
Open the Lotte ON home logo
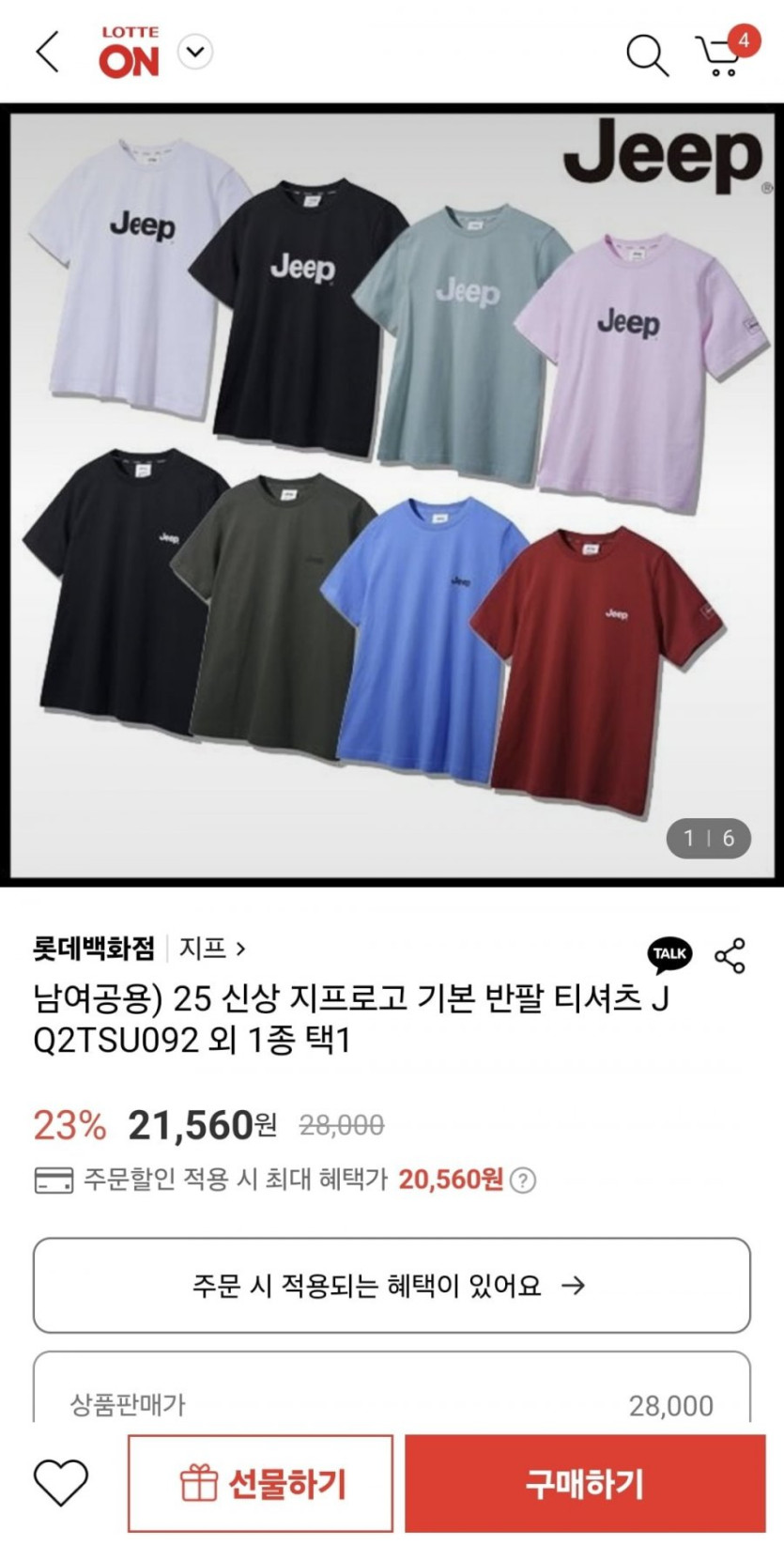[x=130, y=53]
